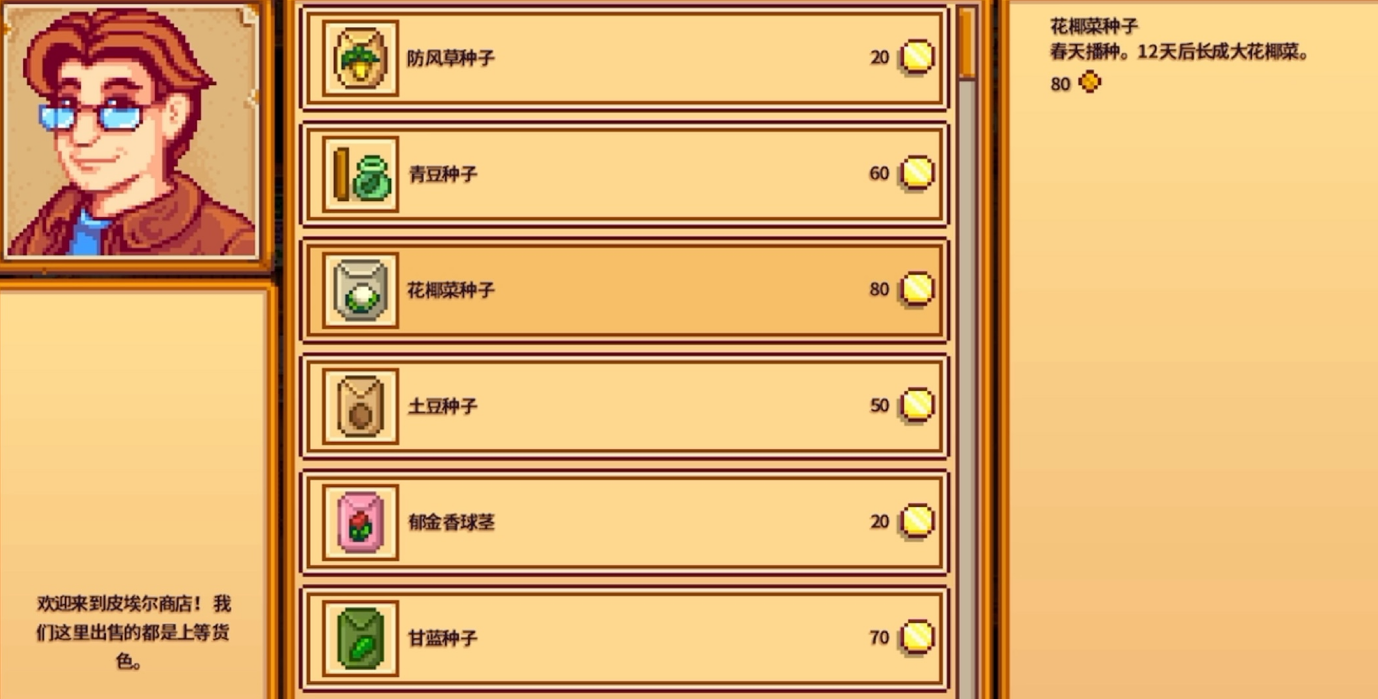Image resolution: width=1378 pixels, height=699 pixels.
Task: Select 防风草种子 to buy
Action: tap(625, 58)
